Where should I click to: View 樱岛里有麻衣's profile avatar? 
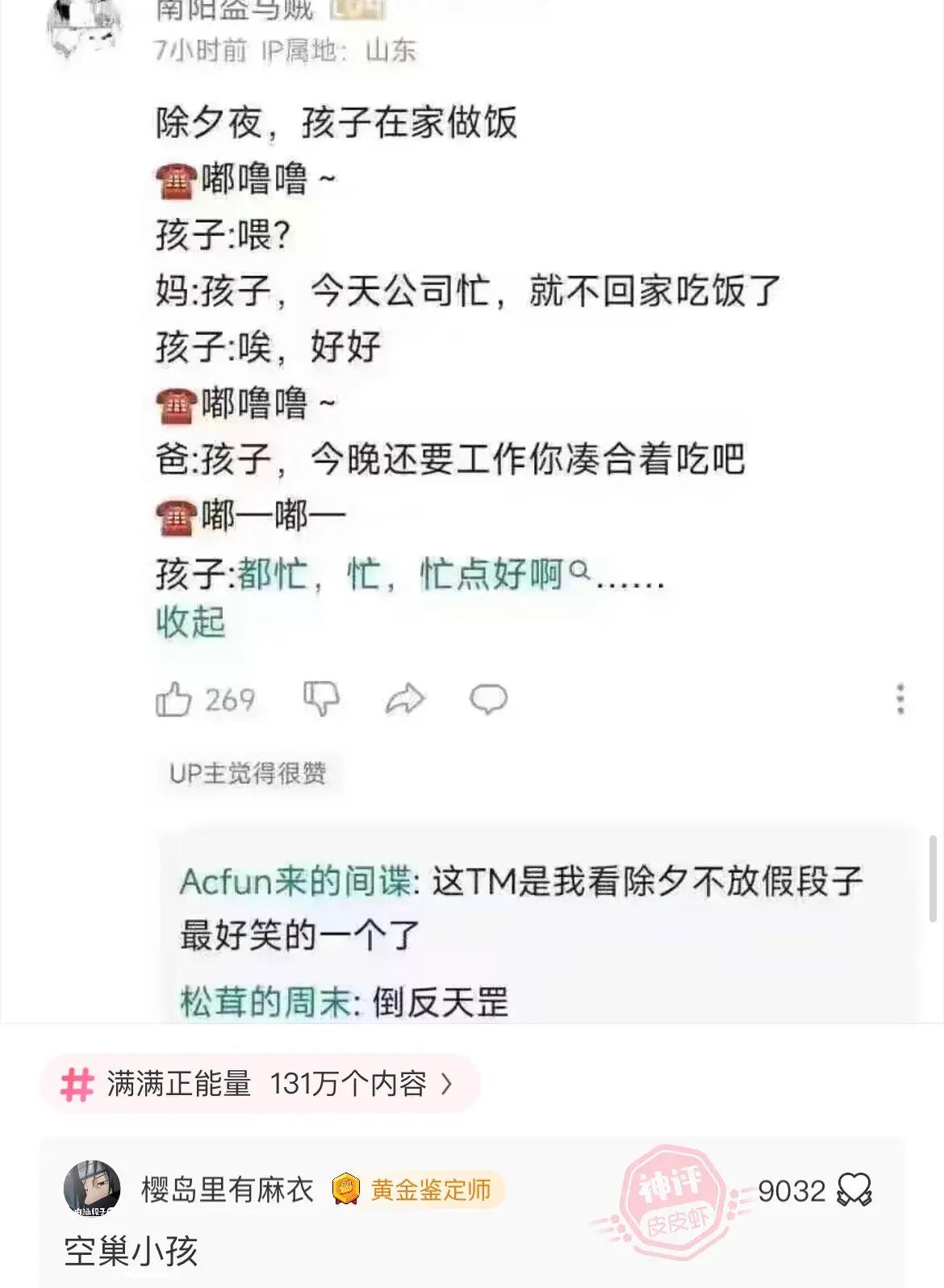[x=92, y=1189]
